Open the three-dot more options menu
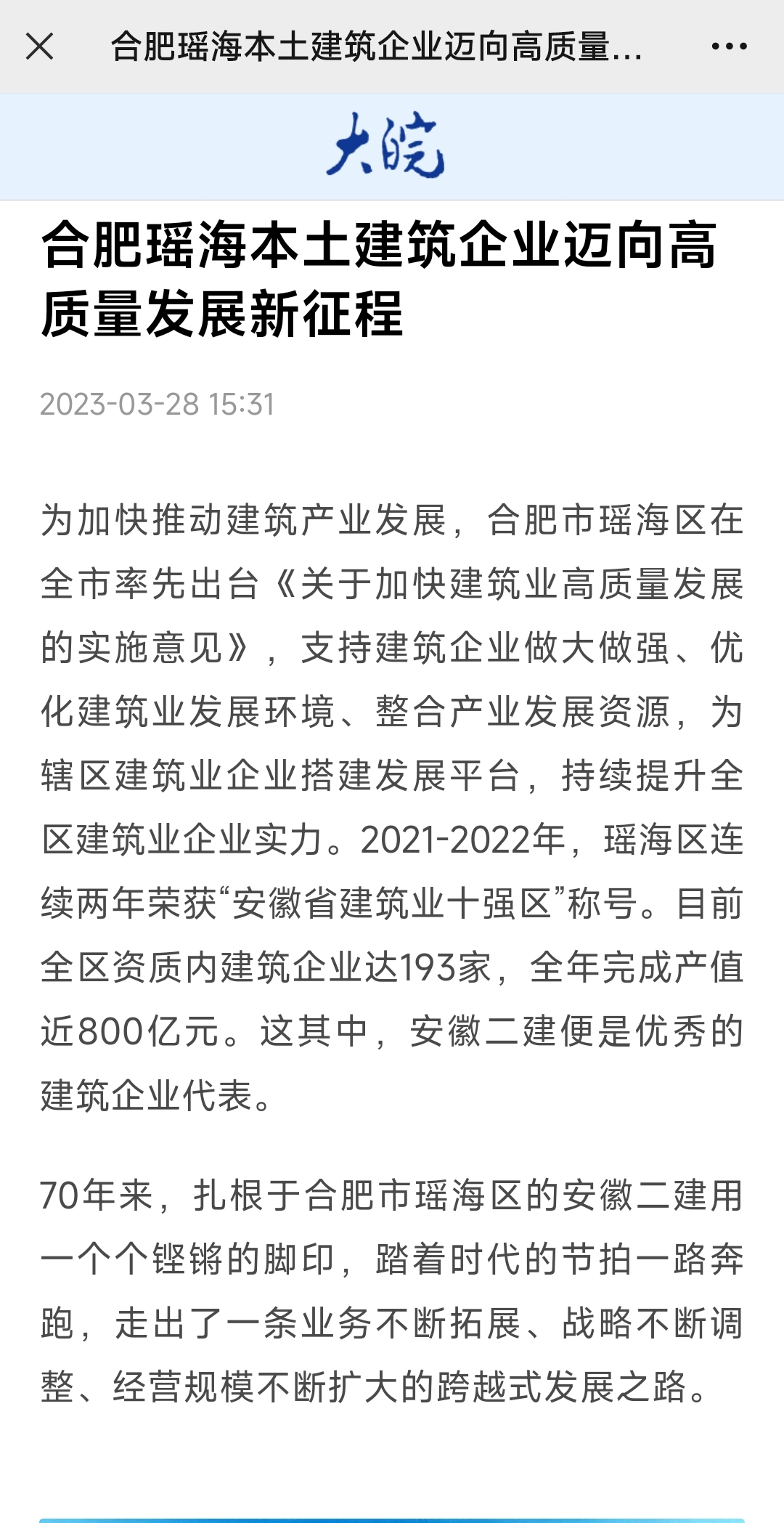The height and width of the screenshot is (1523, 784). pyautogui.click(x=729, y=46)
